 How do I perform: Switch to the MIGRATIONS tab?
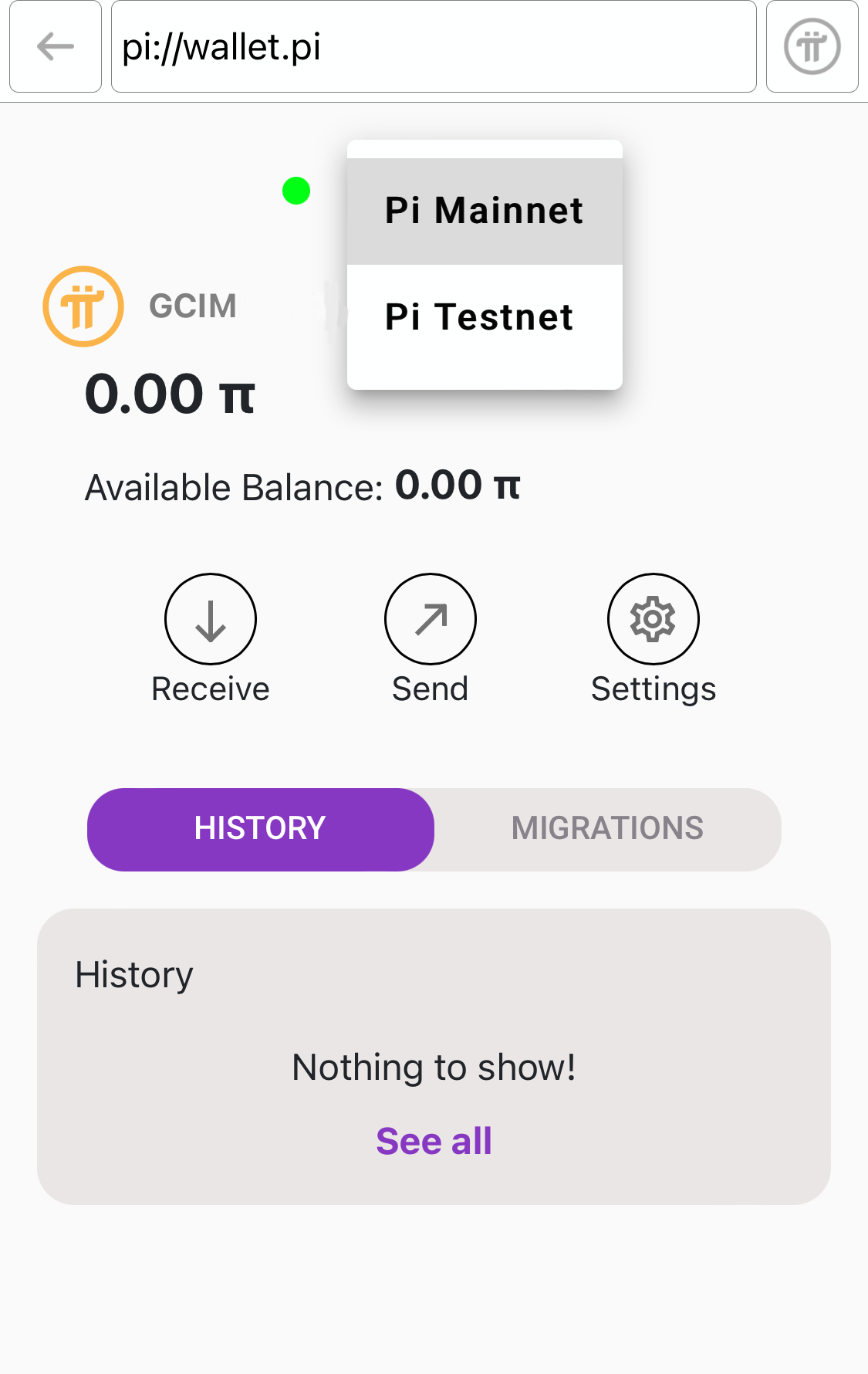coord(607,828)
